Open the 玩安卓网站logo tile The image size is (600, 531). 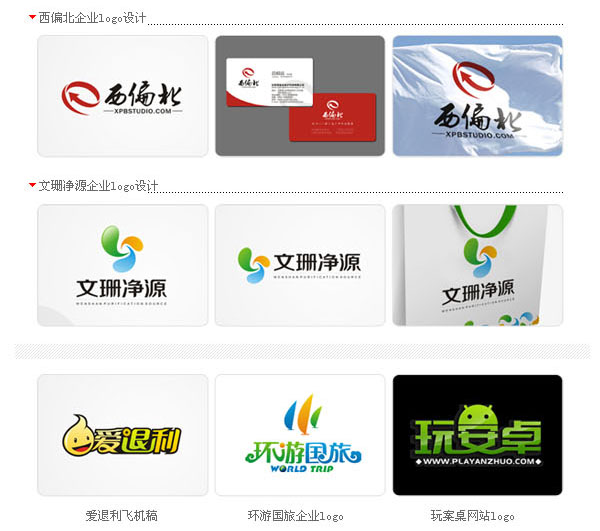(477, 435)
